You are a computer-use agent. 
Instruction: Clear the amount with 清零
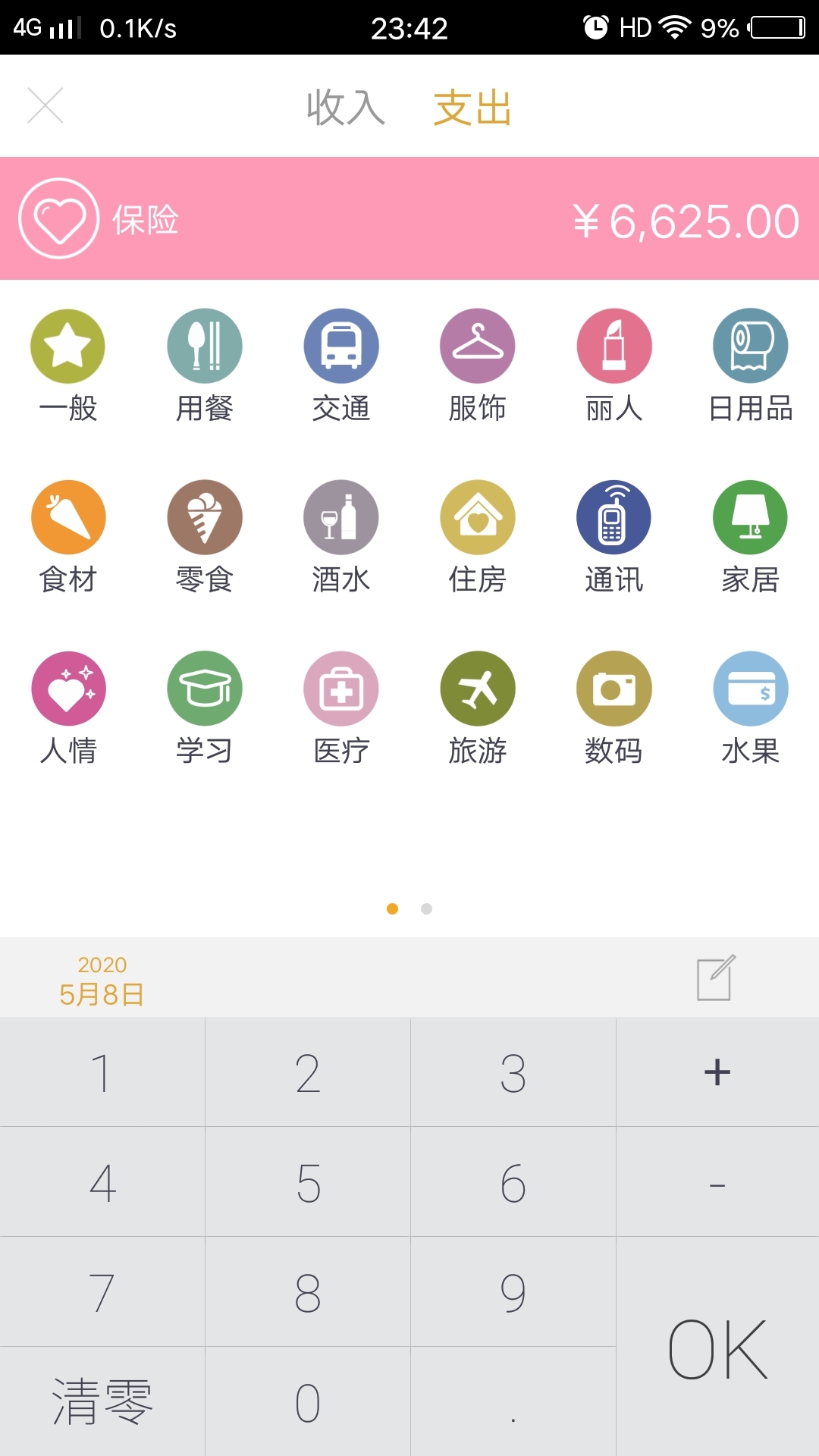point(102,1402)
